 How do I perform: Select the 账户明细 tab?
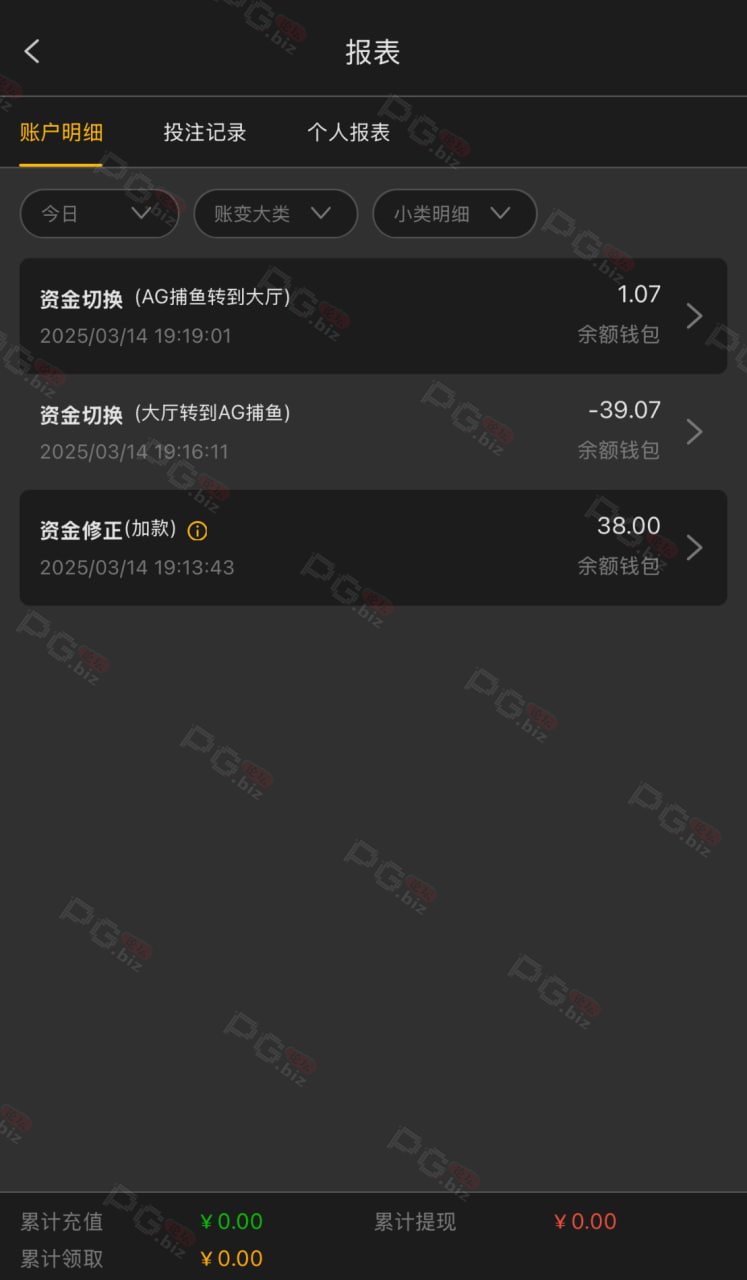tap(62, 132)
